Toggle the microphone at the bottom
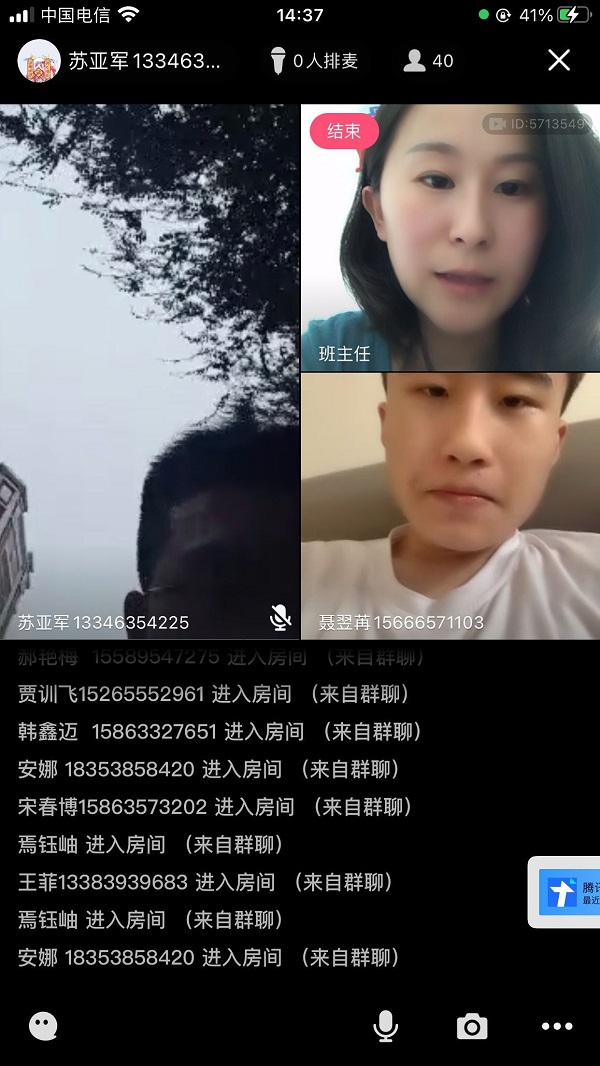Screen dimensions: 600x1066 tap(385, 1025)
